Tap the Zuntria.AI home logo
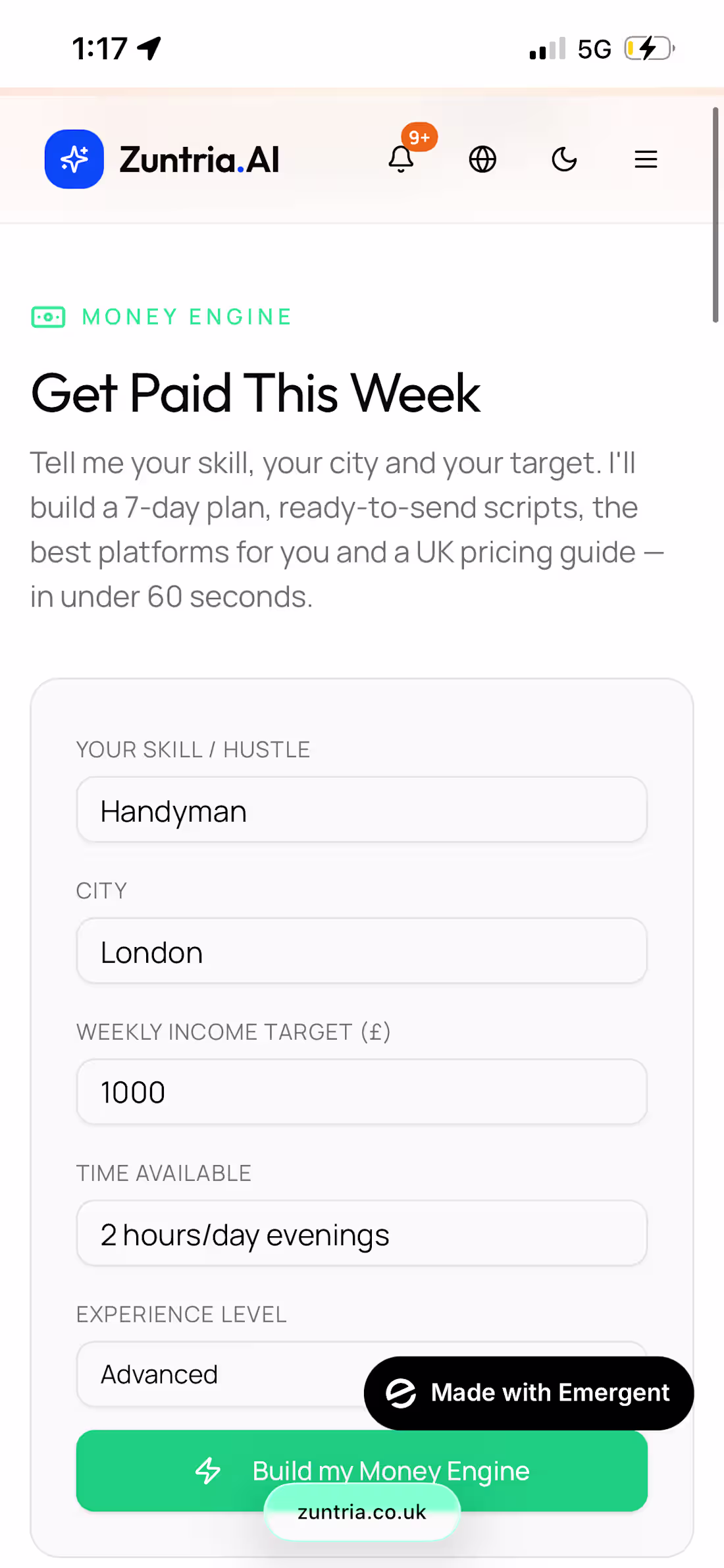The width and height of the screenshot is (724, 1568). [x=162, y=159]
